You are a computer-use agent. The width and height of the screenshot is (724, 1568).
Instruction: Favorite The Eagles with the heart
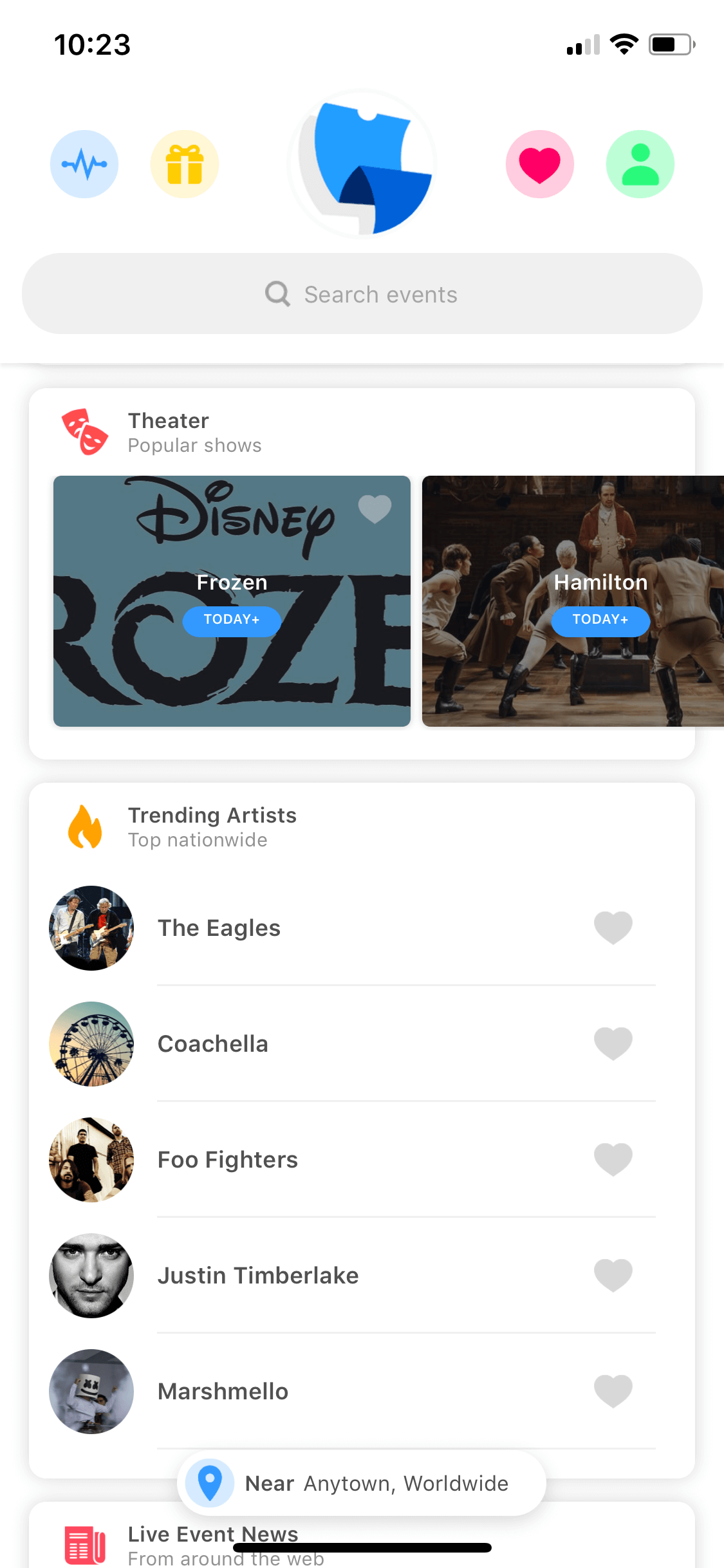[x=613, y=928]
